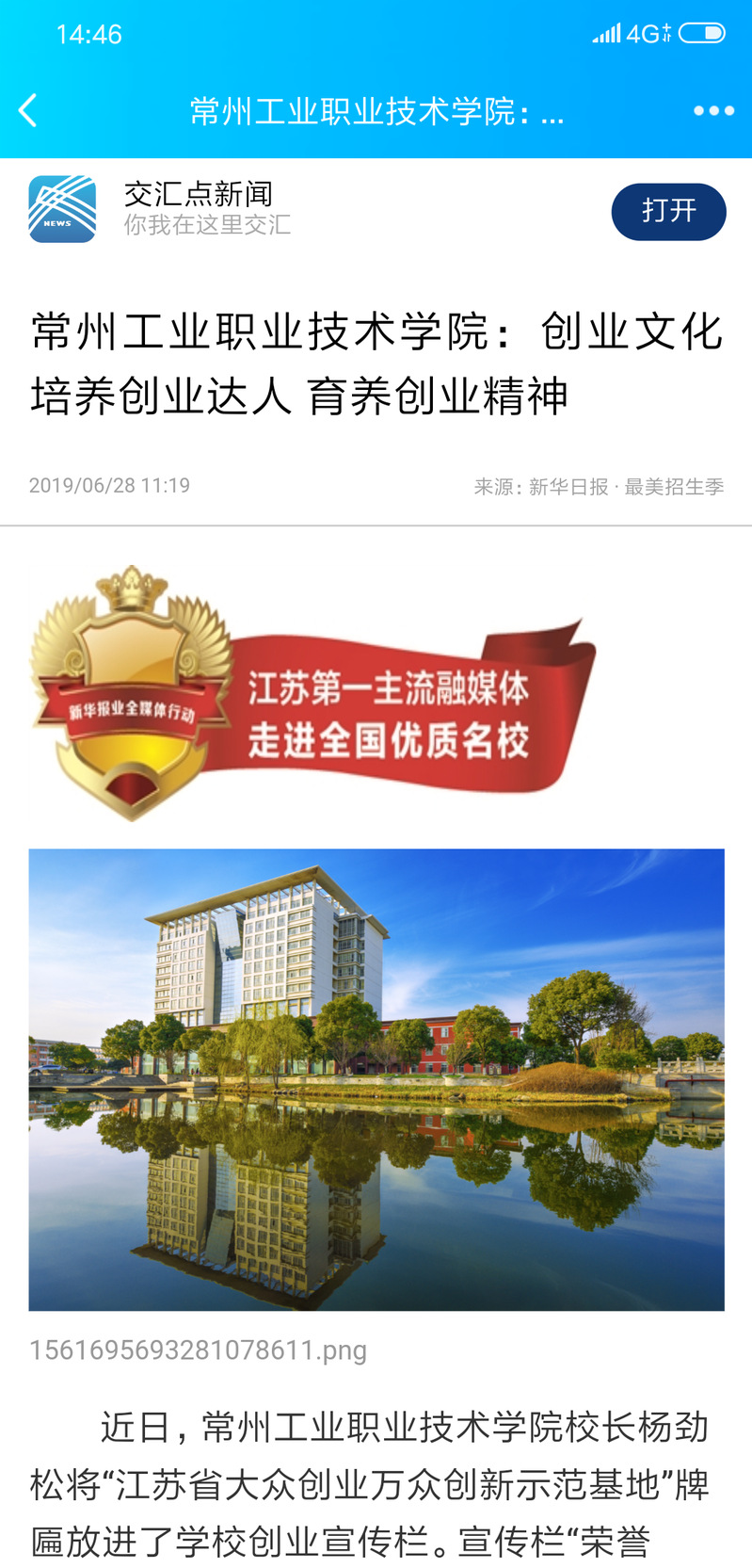
Task: View the campus building photo
Action: pos(376,1079)
